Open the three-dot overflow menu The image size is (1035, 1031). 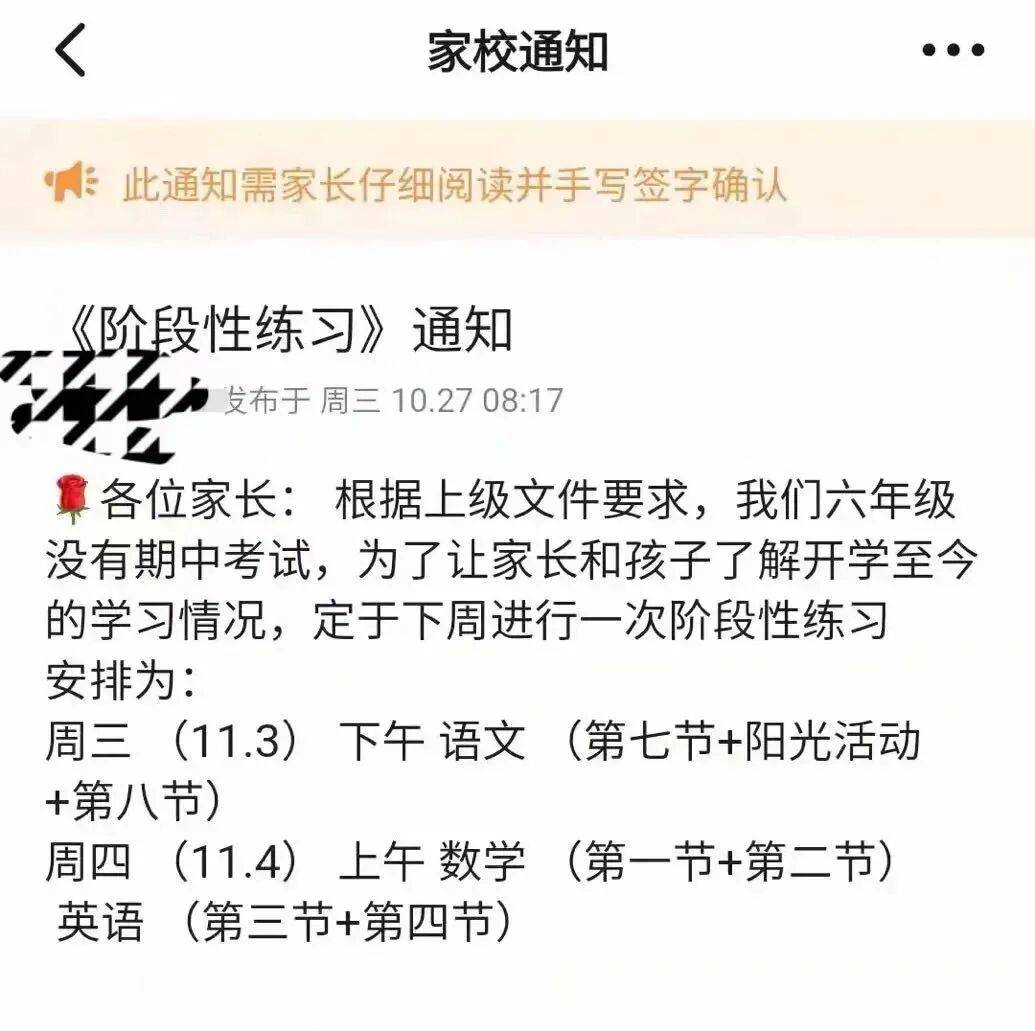(952, 51)
